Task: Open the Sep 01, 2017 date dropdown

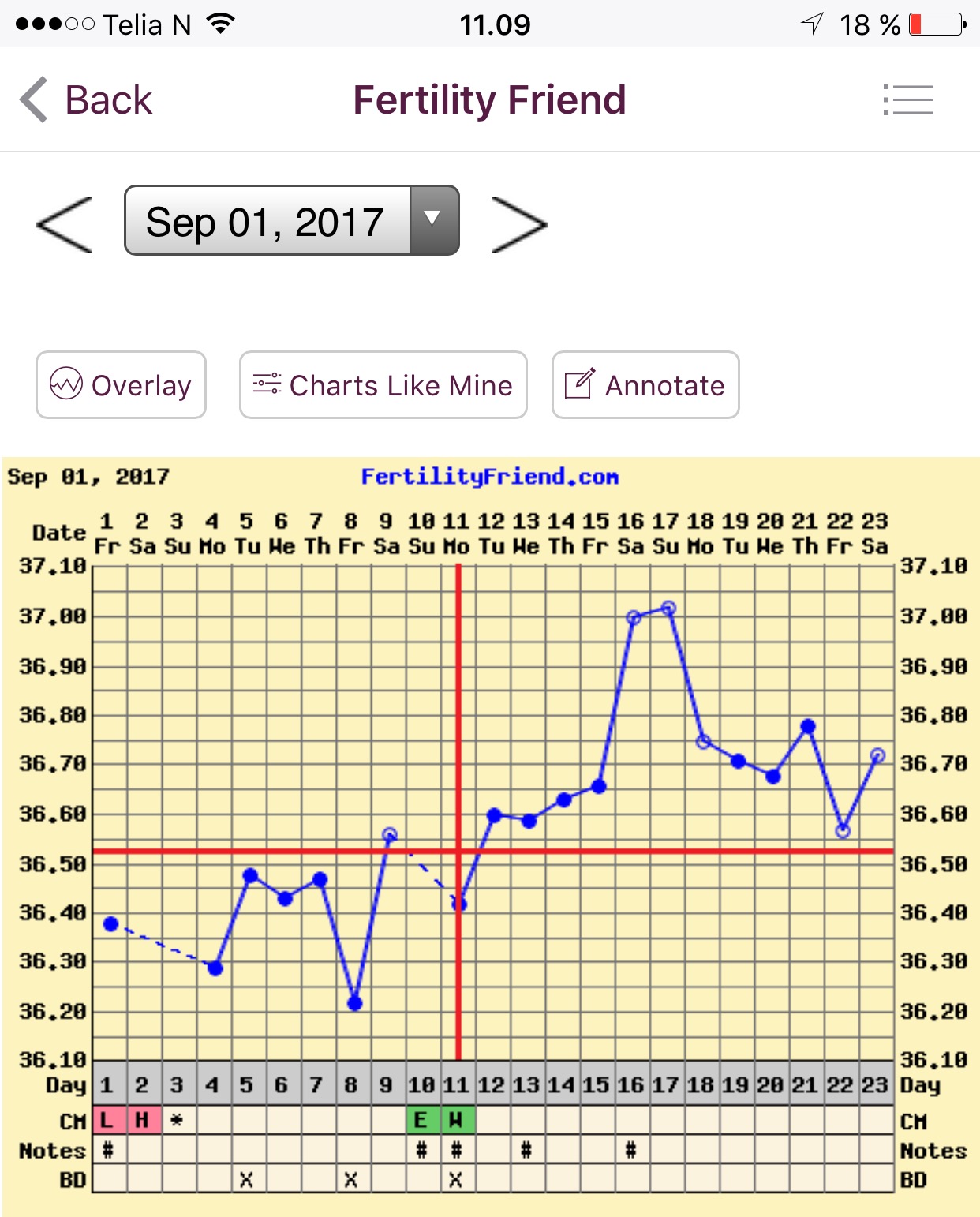Action: click(291, 221)
